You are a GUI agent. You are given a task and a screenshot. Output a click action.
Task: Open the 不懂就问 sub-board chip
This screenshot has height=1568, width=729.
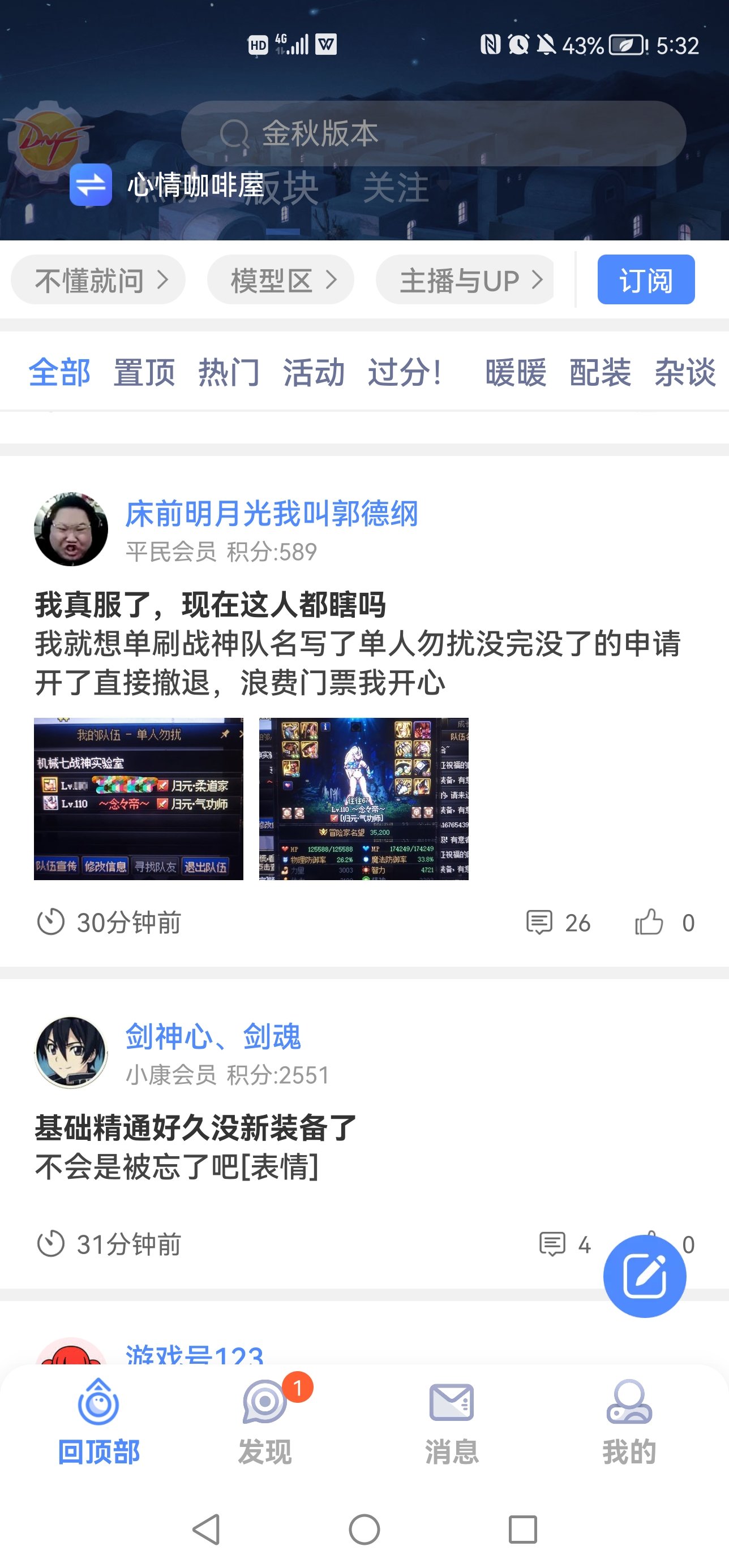coord(98,280)
